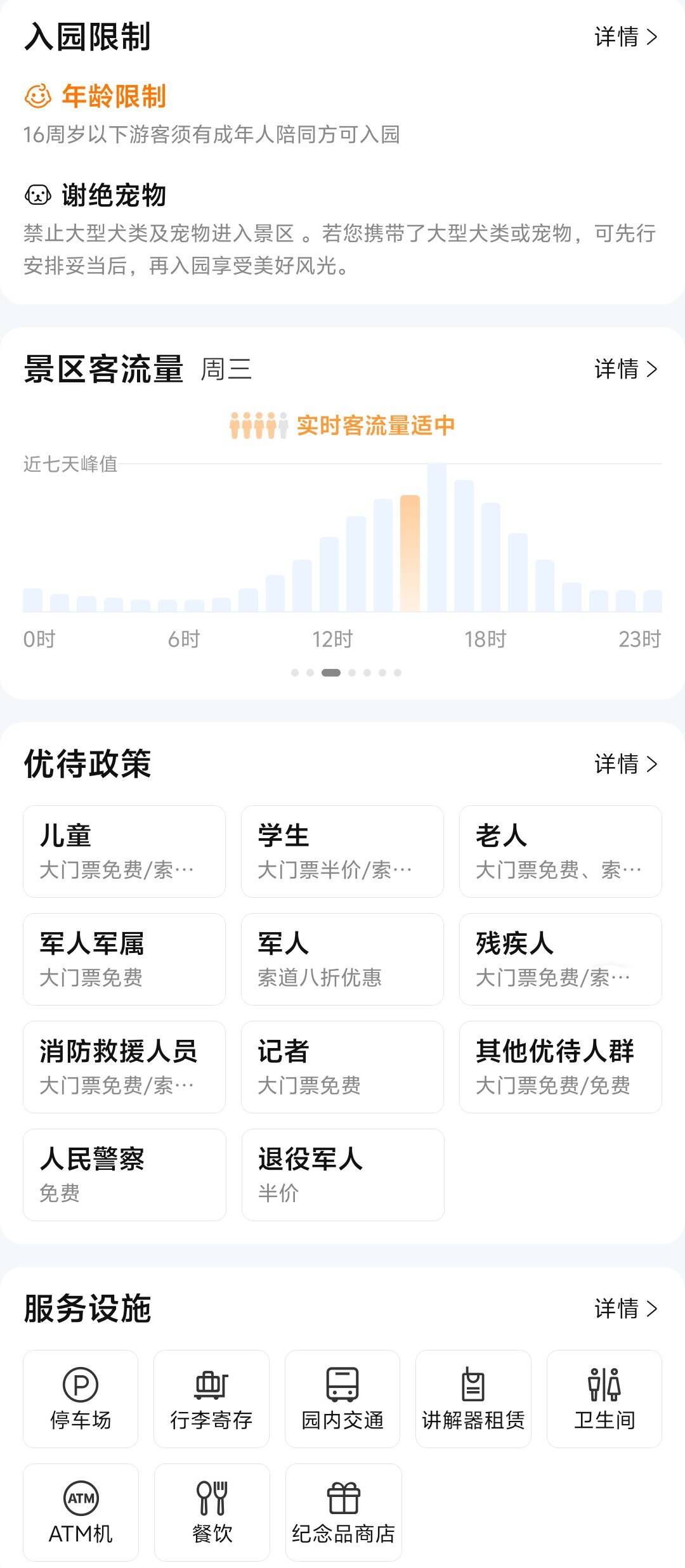
Task: View the 军人军属 free ticket card
Action: pyautogui.click(x=124, y=959)
